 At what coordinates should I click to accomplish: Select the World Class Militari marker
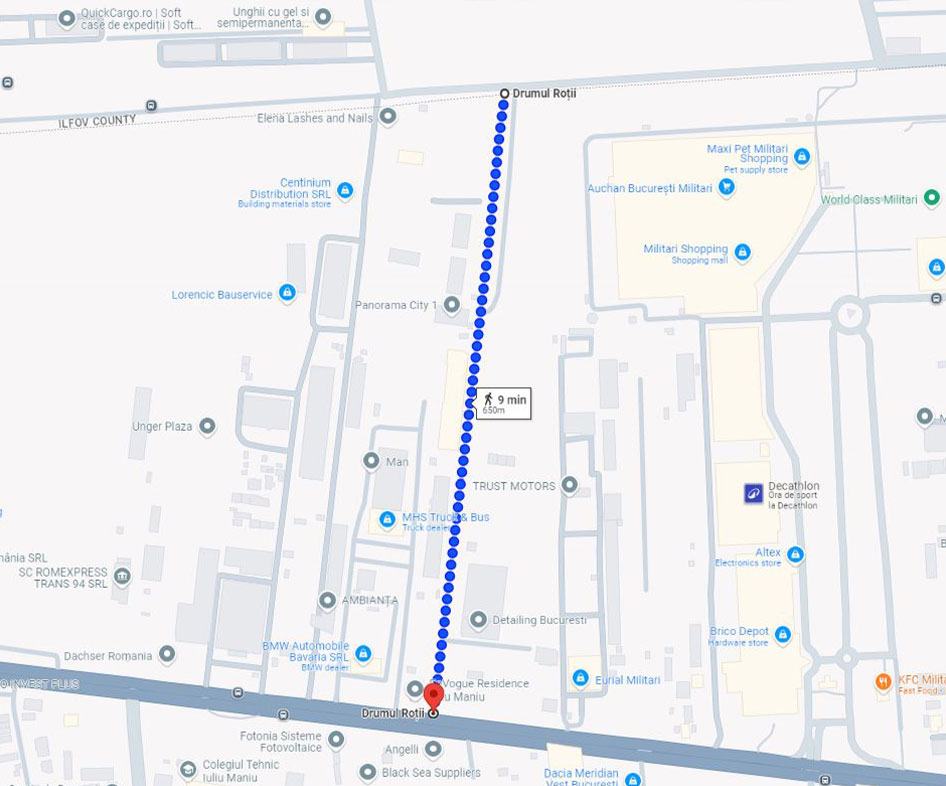(931, 198)
